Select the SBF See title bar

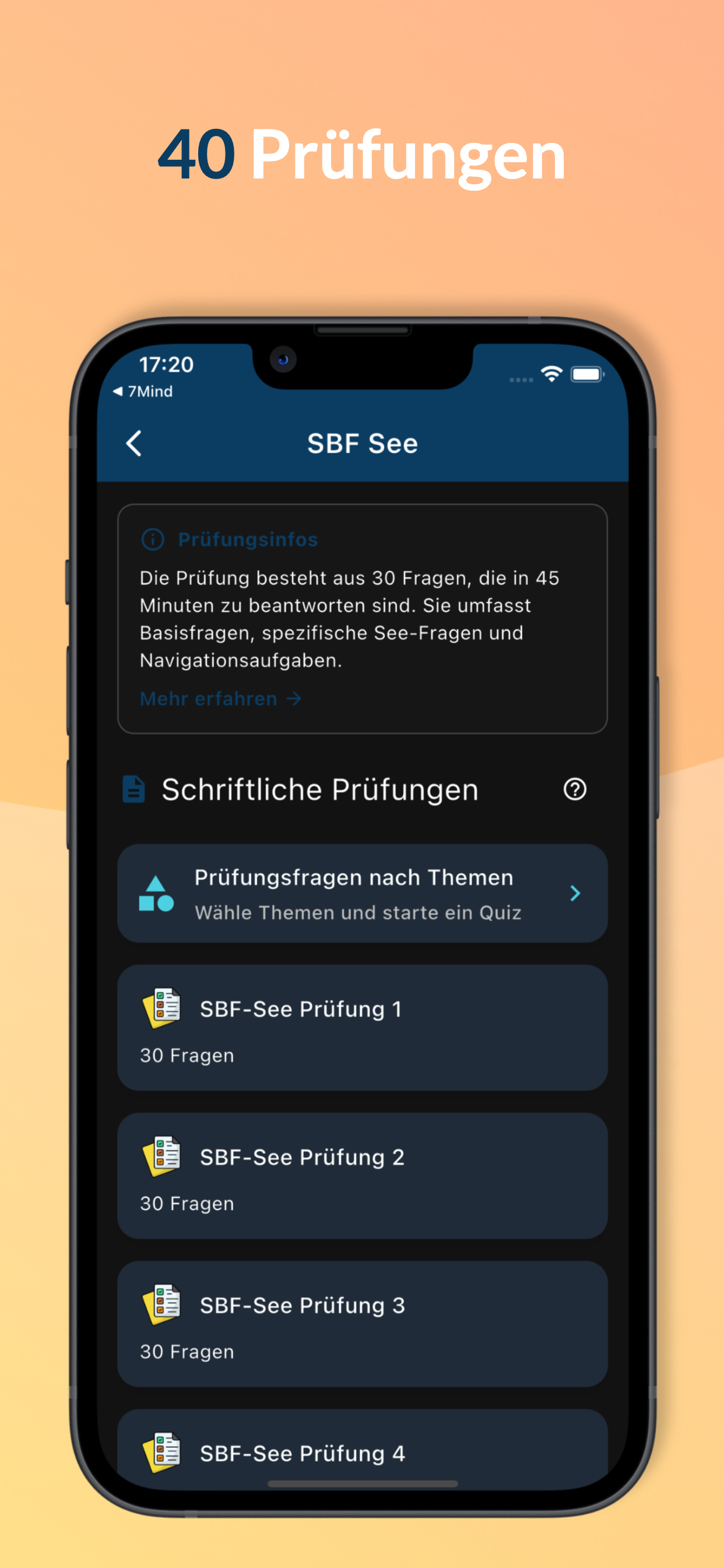coord(361,444)
